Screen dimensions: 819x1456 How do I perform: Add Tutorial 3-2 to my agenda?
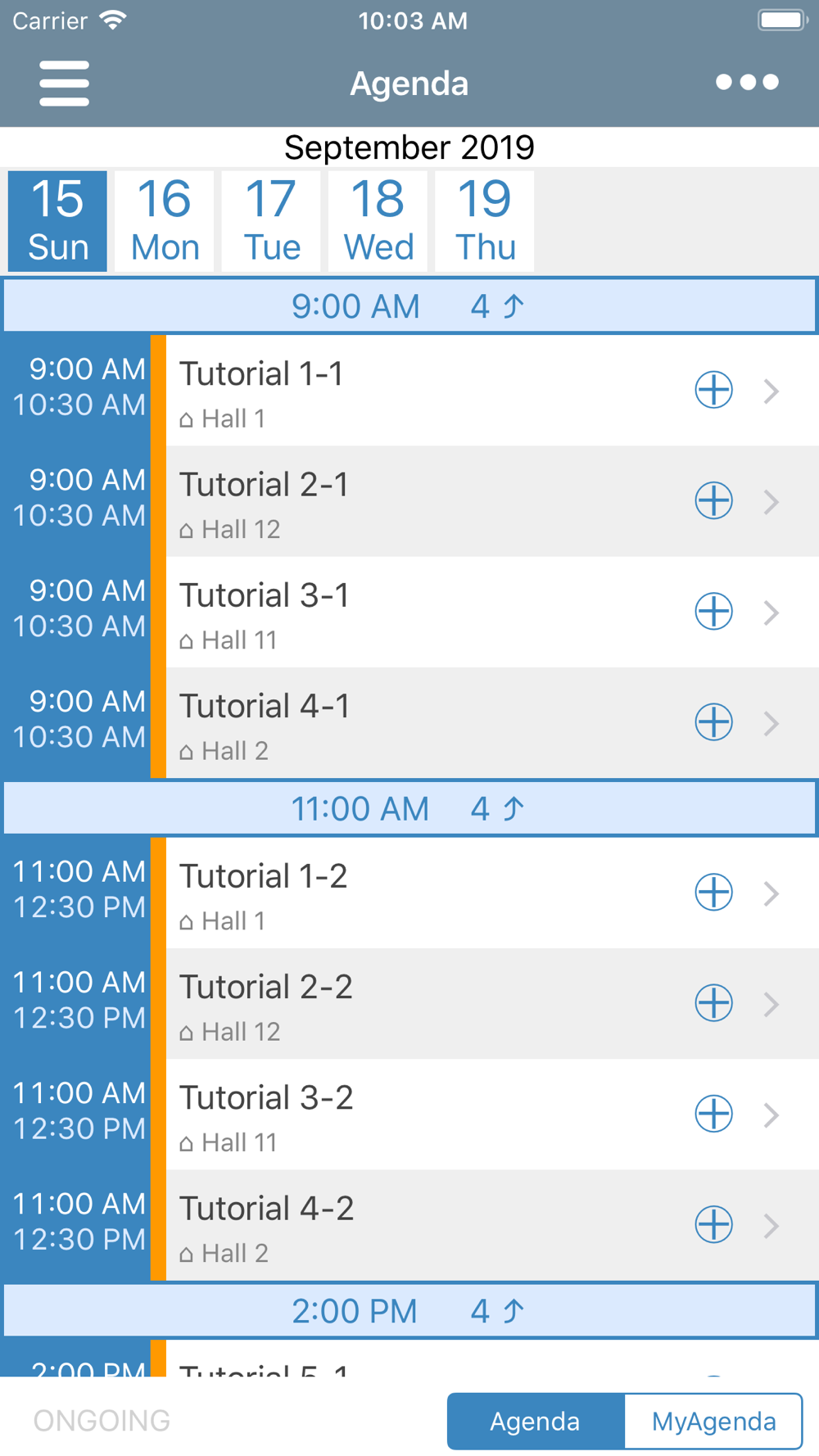click(713, 1114)
